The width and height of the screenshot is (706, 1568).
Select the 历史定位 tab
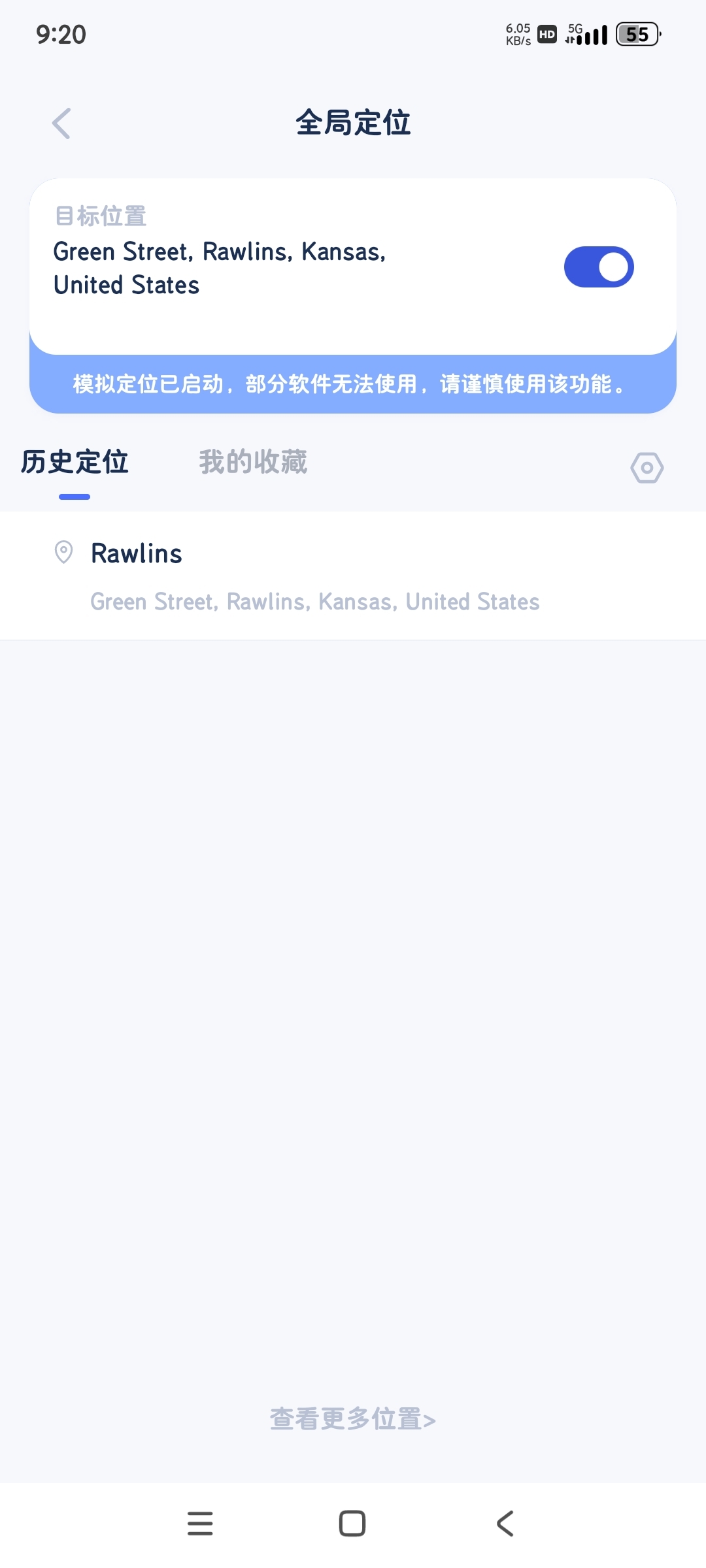point(75,463)
